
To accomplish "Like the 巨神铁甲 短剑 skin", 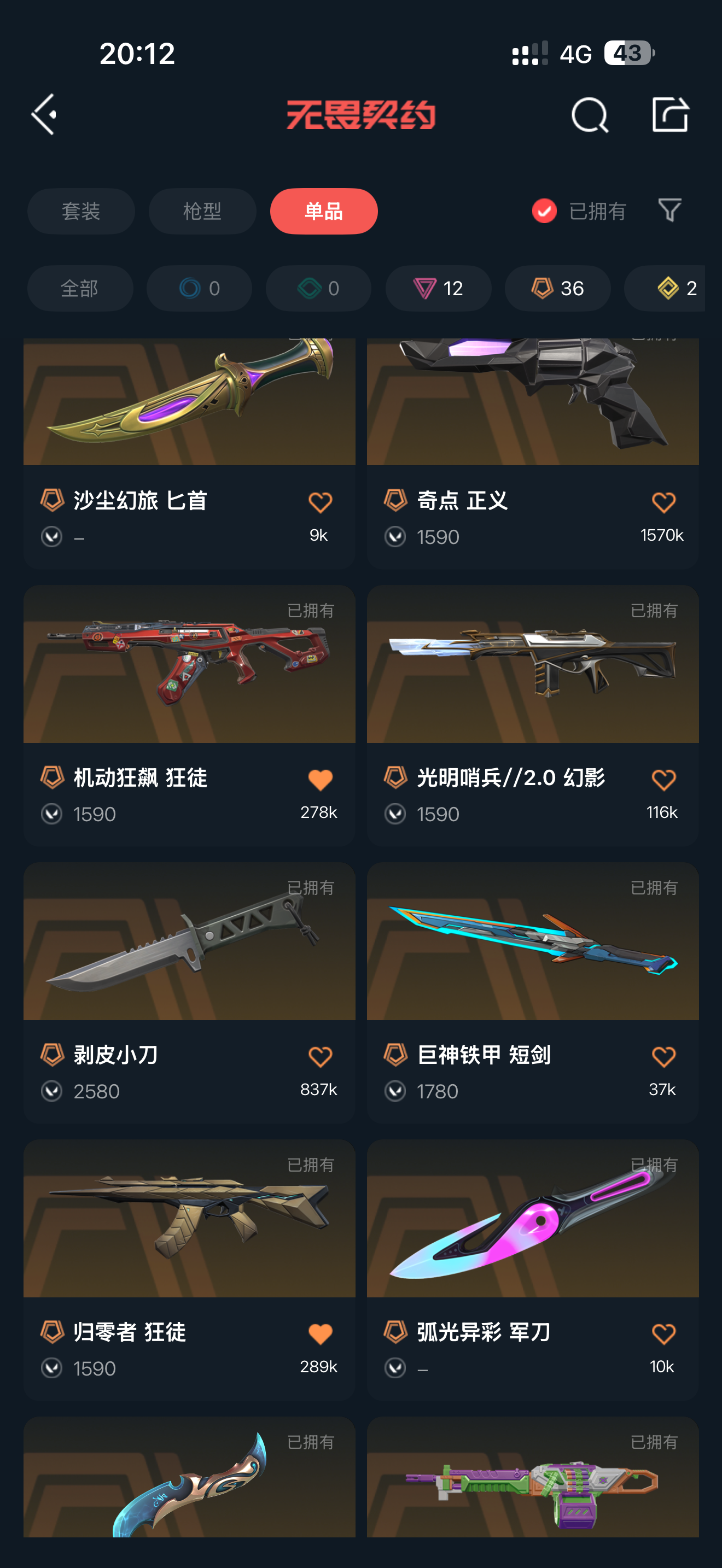I will [663, 1057].
